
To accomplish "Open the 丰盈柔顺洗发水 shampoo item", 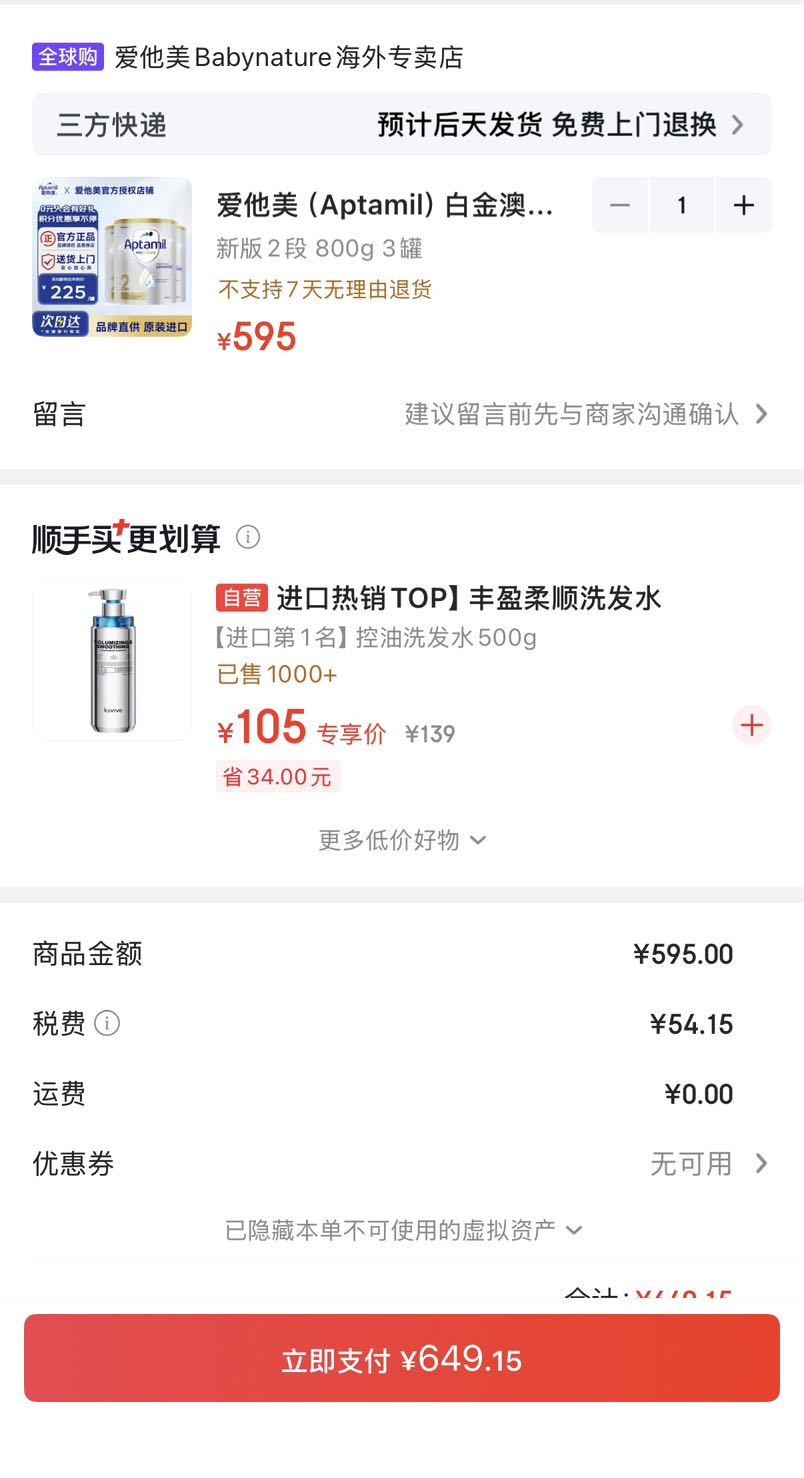I will point(468,598).
